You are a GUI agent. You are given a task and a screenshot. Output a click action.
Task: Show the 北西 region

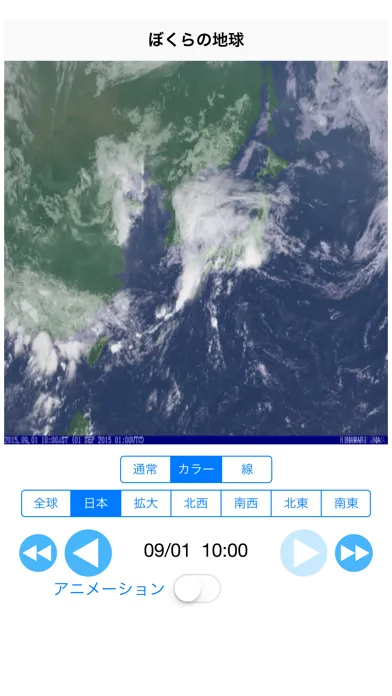(x=196, y=503)
